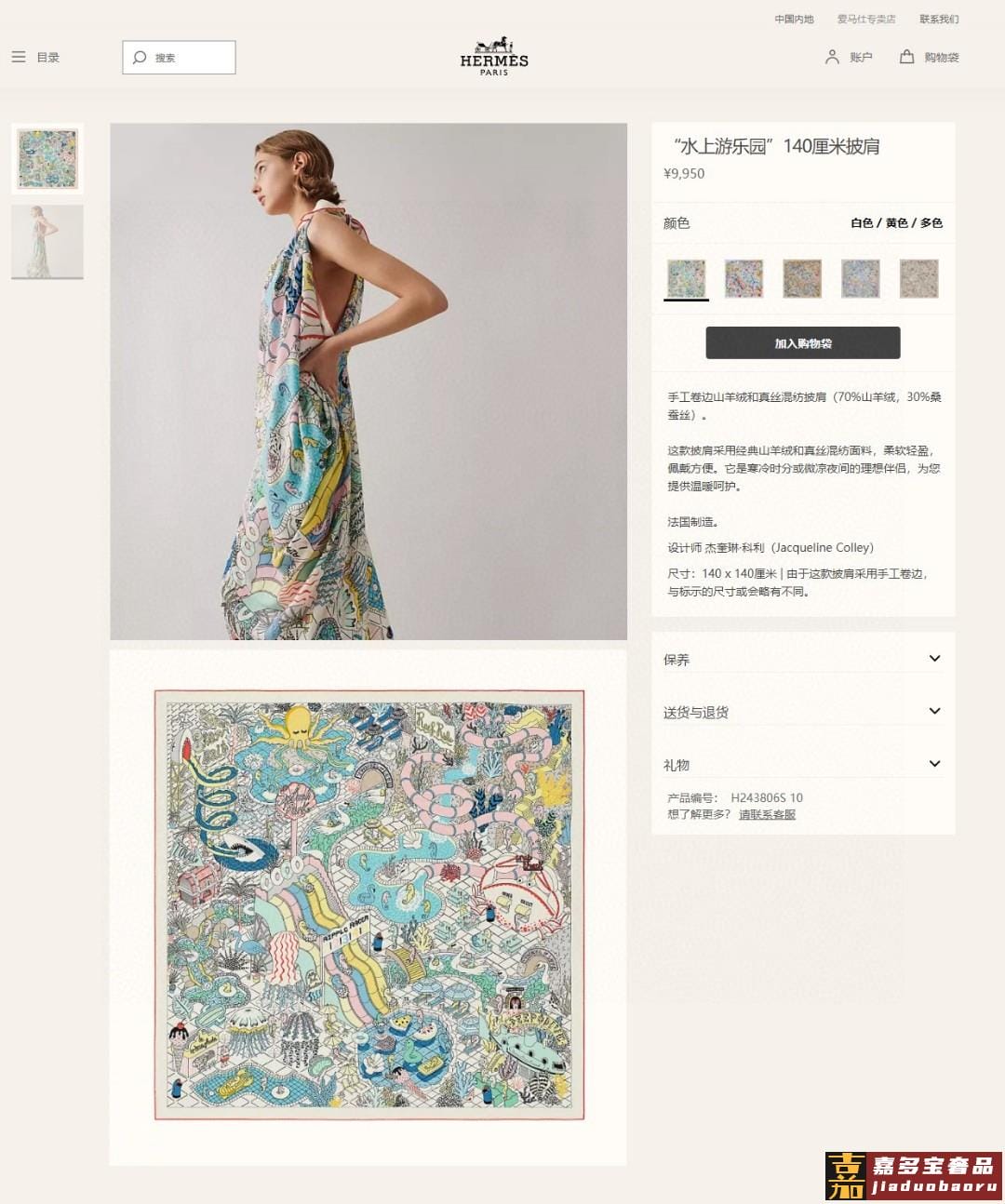Open 爱马仕专卖店 store locator

point(865,19)
